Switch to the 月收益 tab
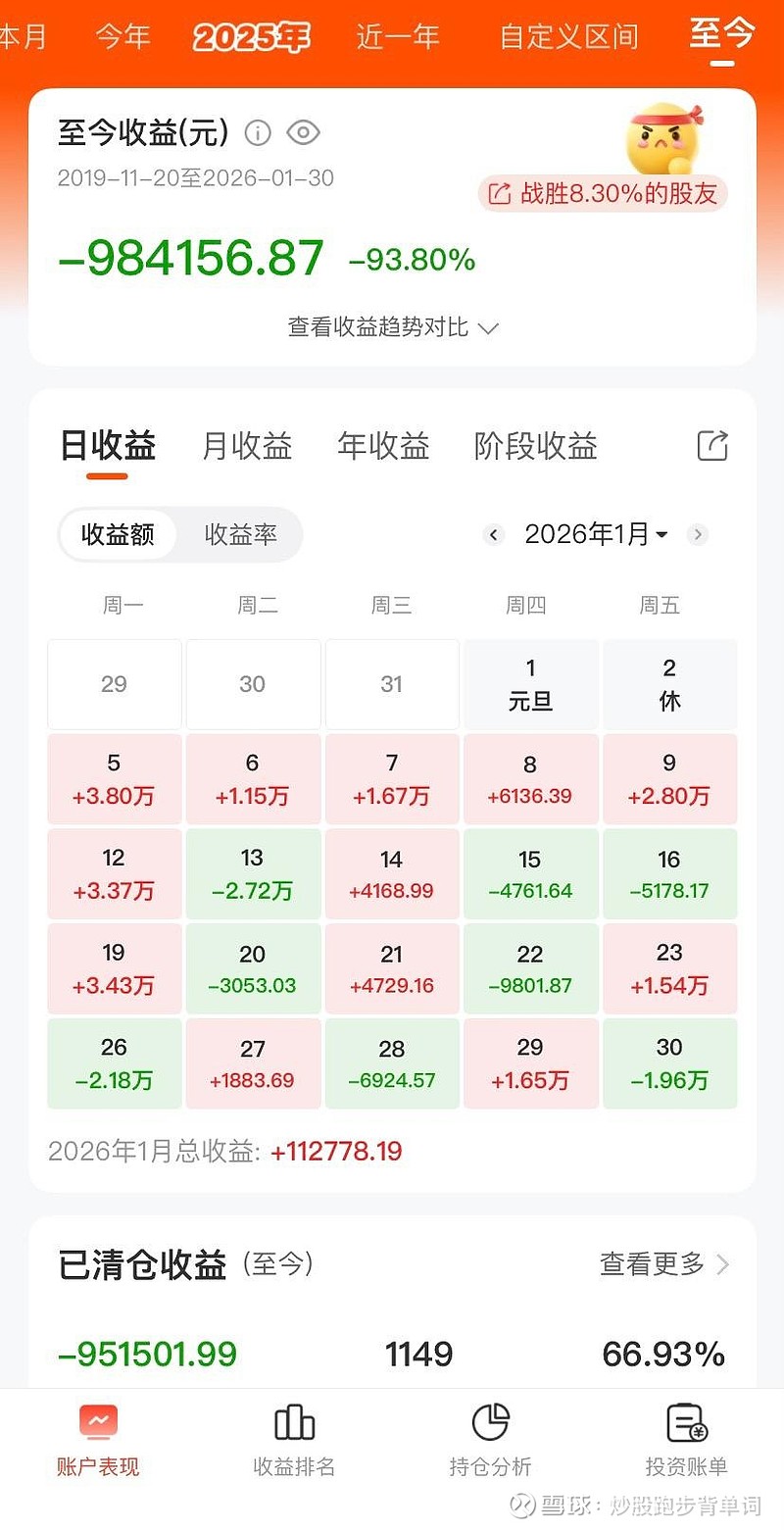784x1530 pixels. pyautogui.click(x=246, y=446)
